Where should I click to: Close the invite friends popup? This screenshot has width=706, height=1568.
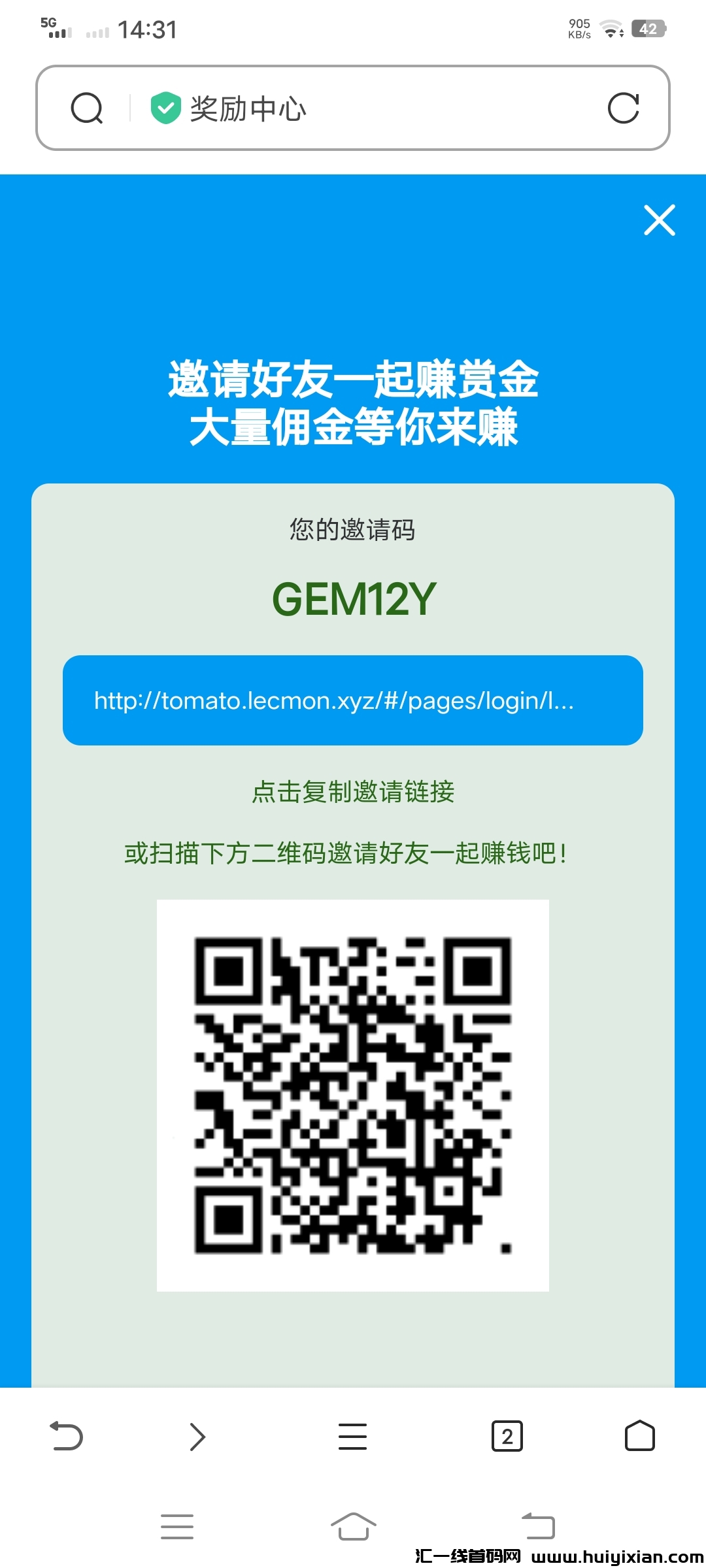click(x=659, y=220)
